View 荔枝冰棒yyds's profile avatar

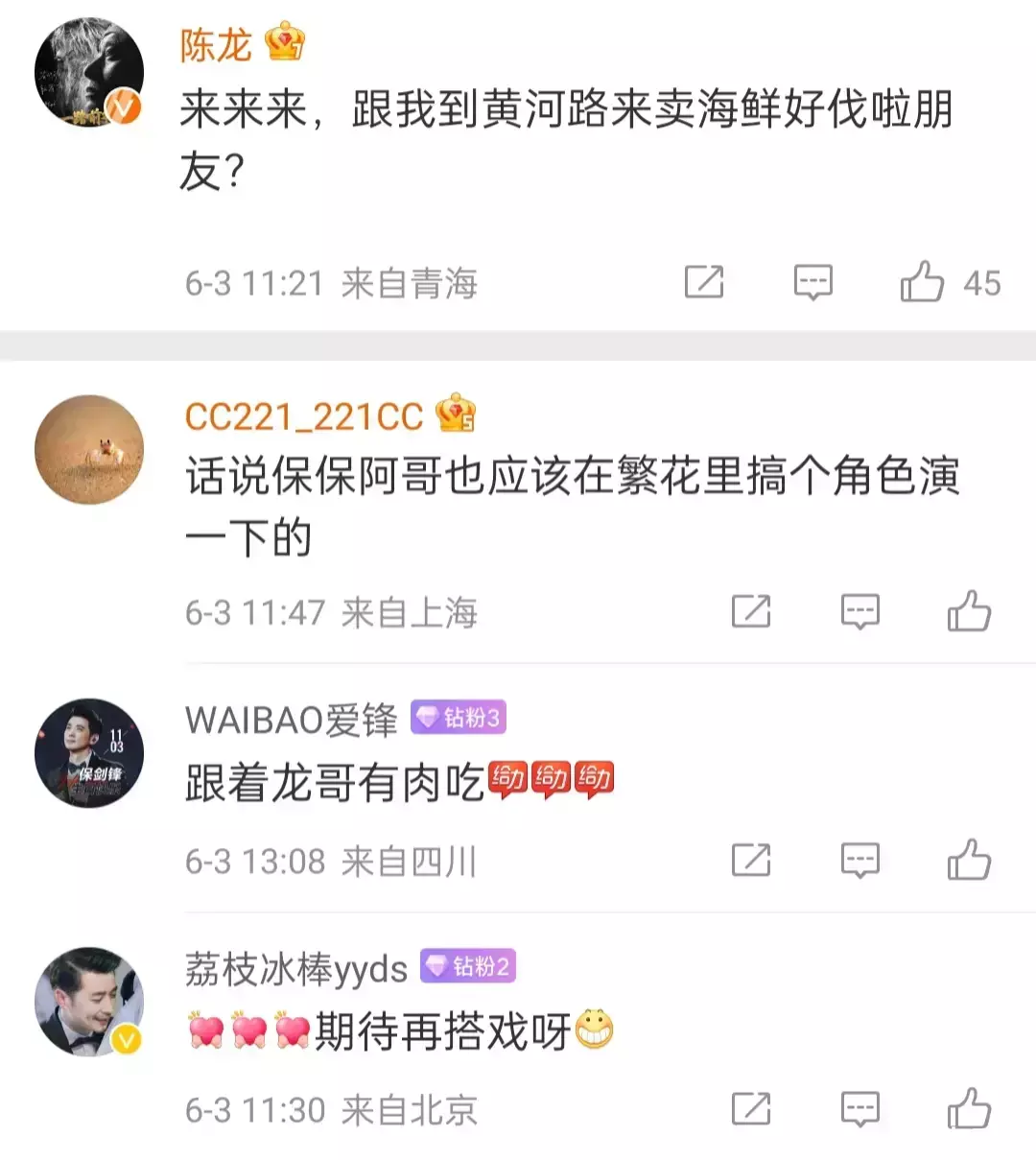88,1002
